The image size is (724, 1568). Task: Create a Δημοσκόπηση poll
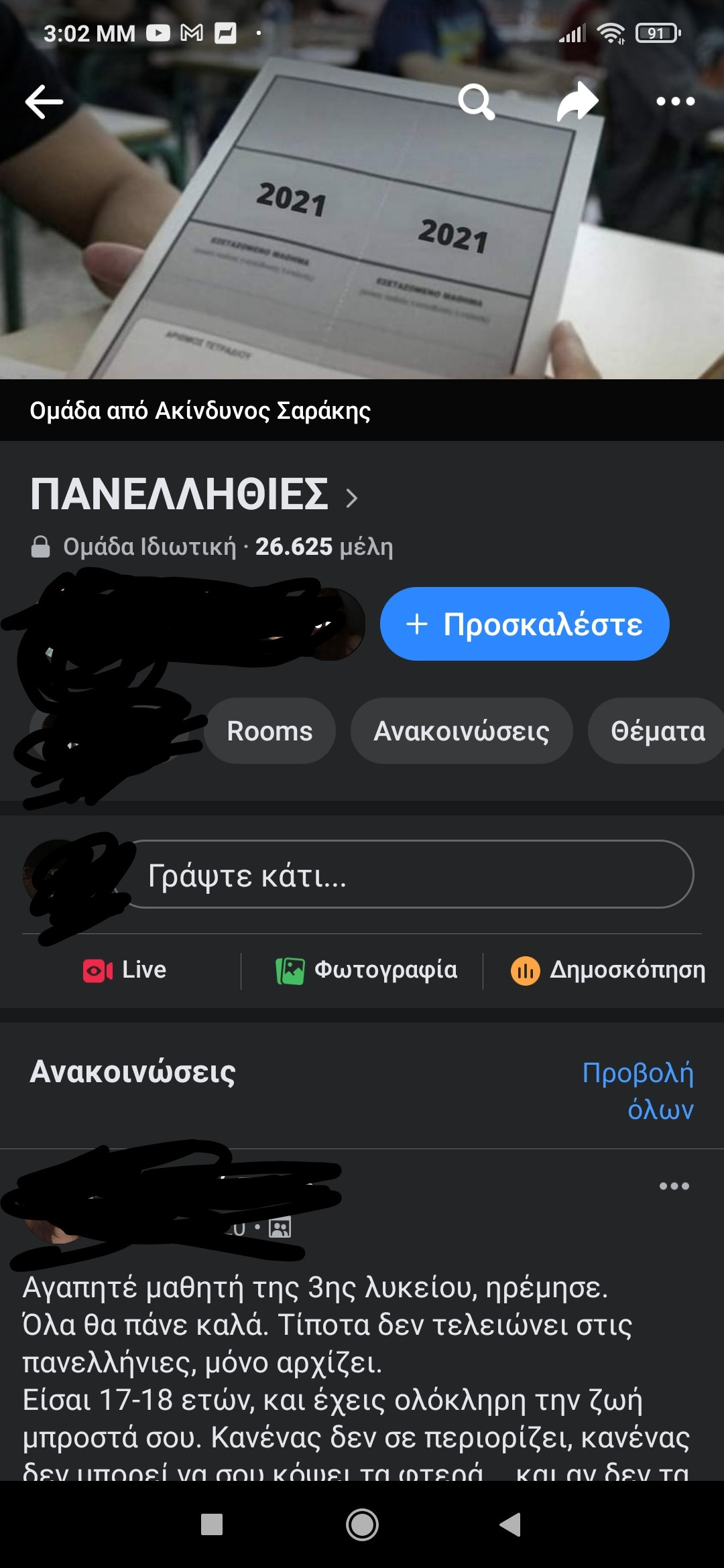pos(608,970)
